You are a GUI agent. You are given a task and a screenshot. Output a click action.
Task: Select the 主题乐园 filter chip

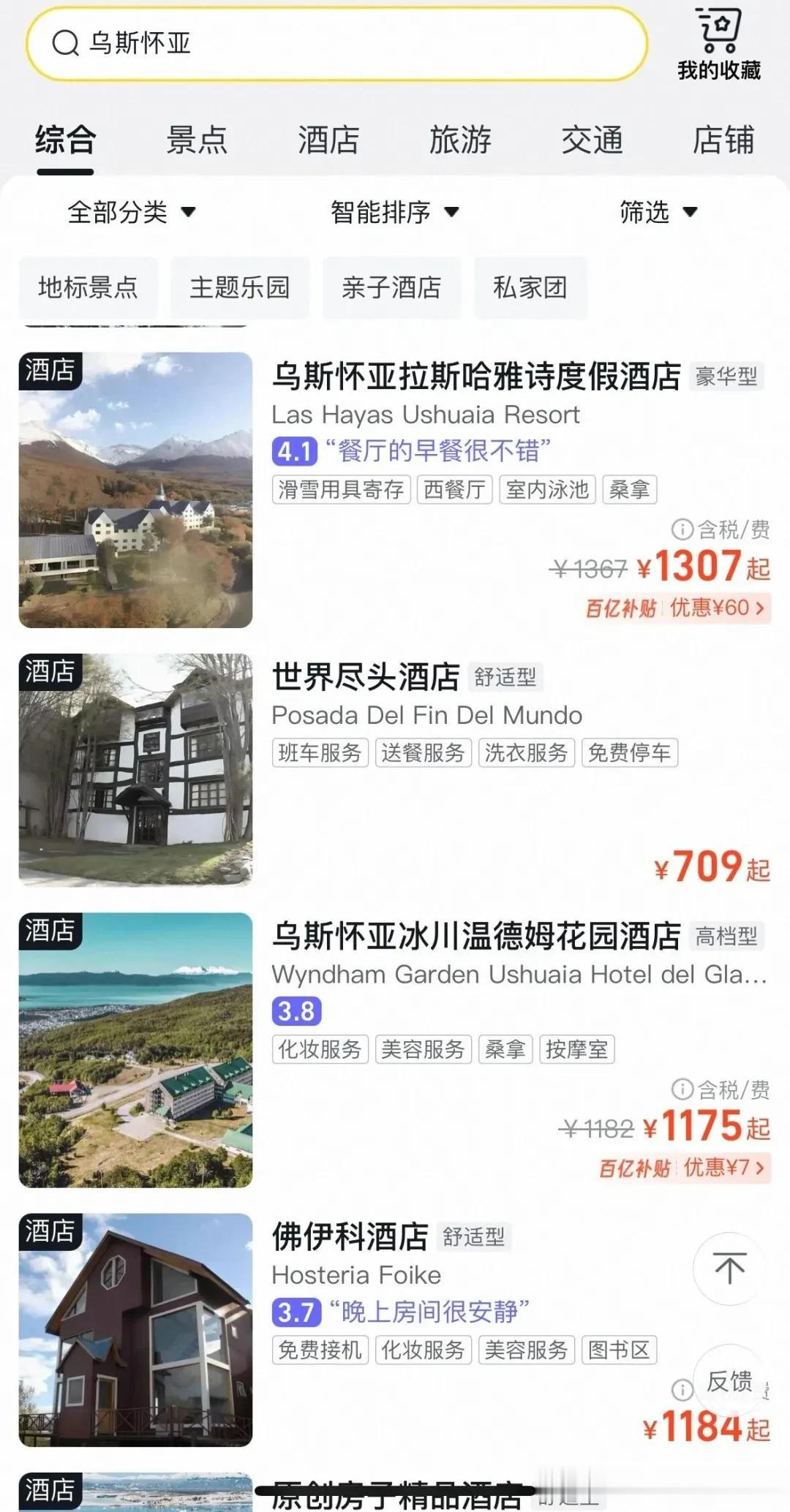click(240, 287)
